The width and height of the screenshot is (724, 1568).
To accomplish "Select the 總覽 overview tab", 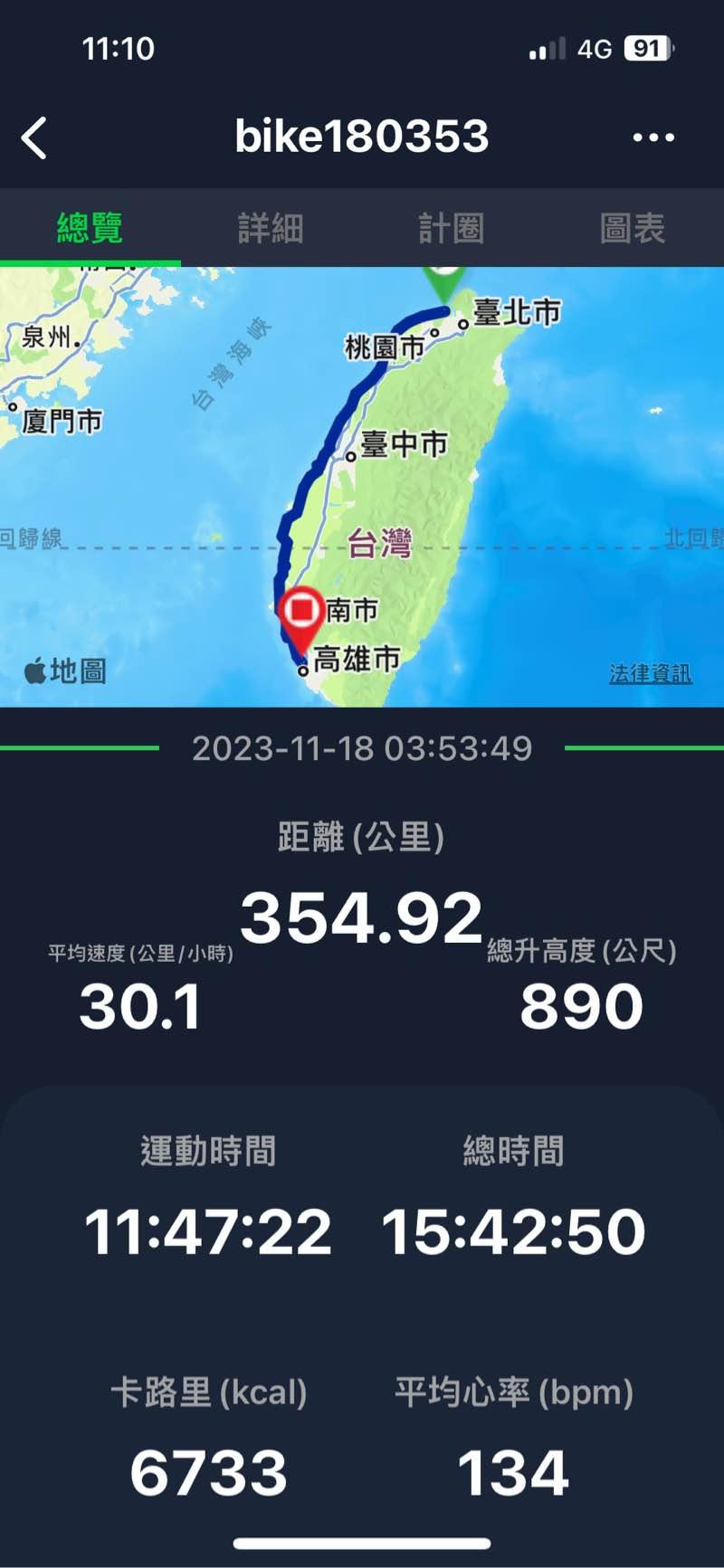I will coord(90,228).
